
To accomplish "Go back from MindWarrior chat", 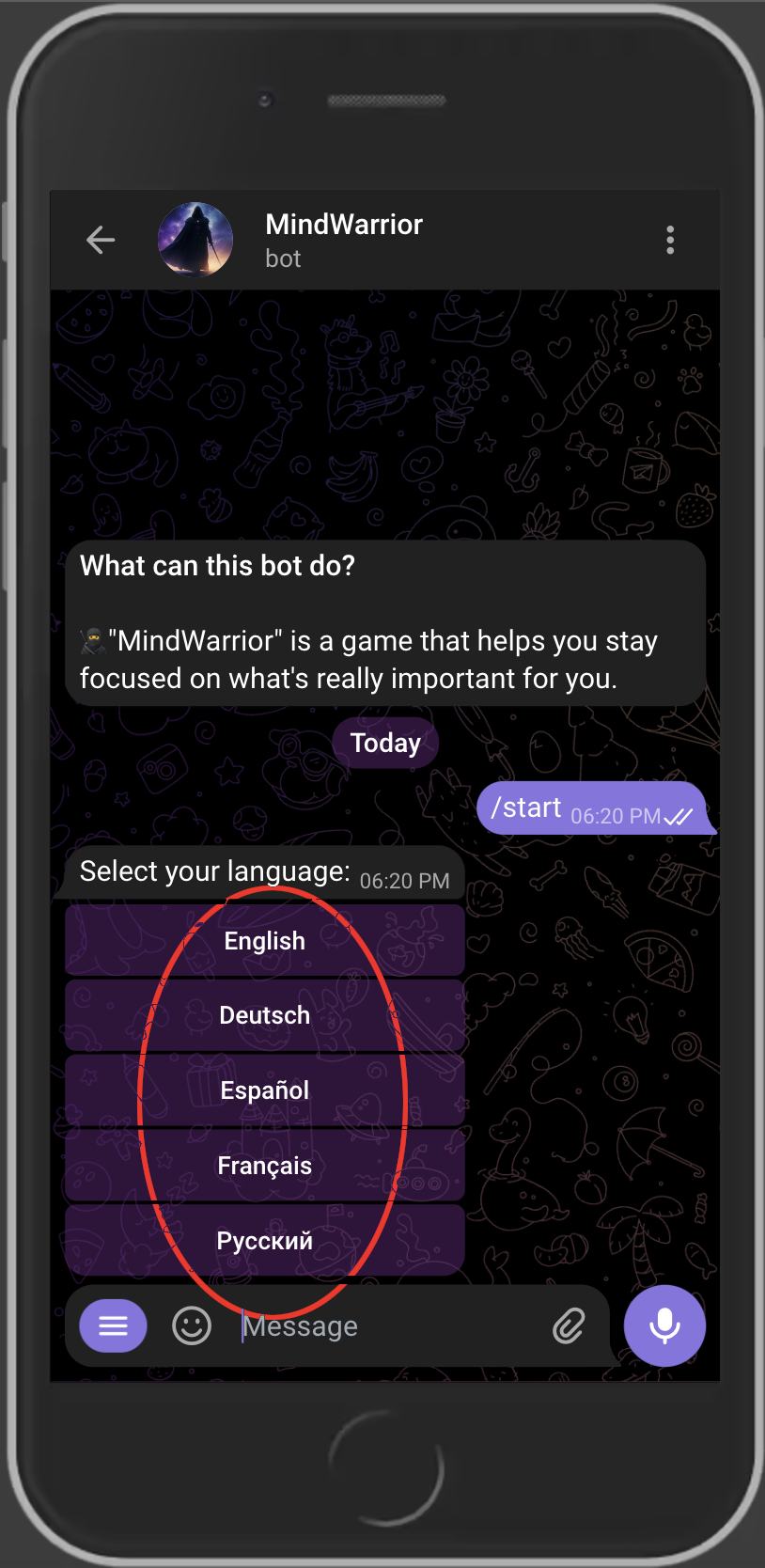I will click(101, 240).
